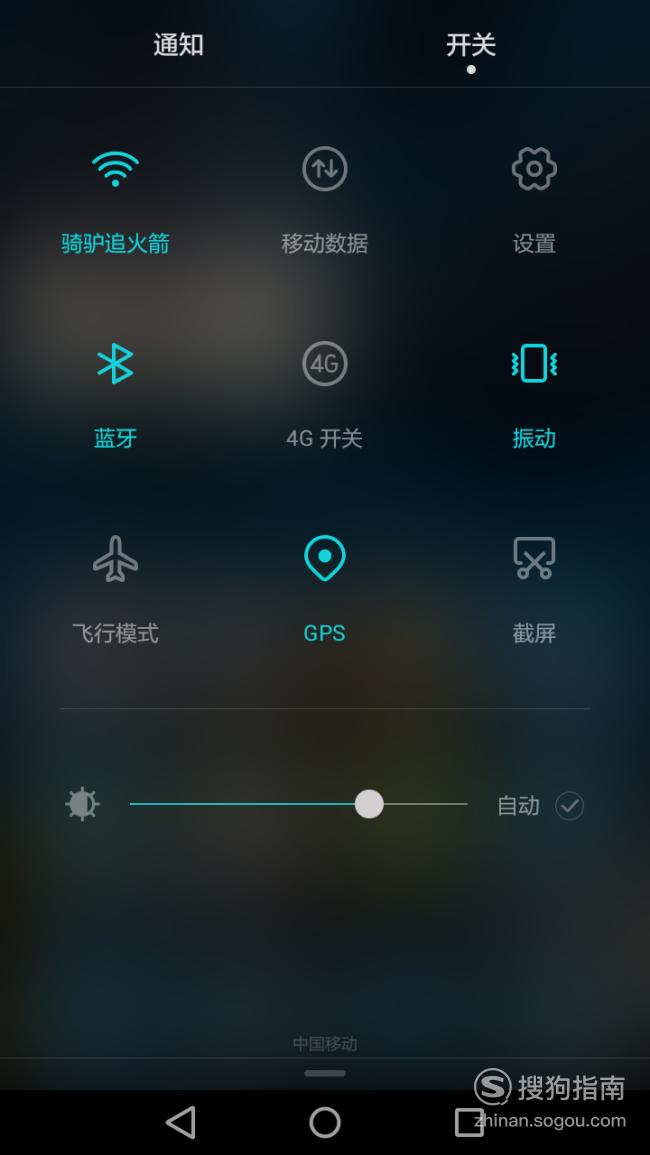Tap the system back button

pos(181,1122)
